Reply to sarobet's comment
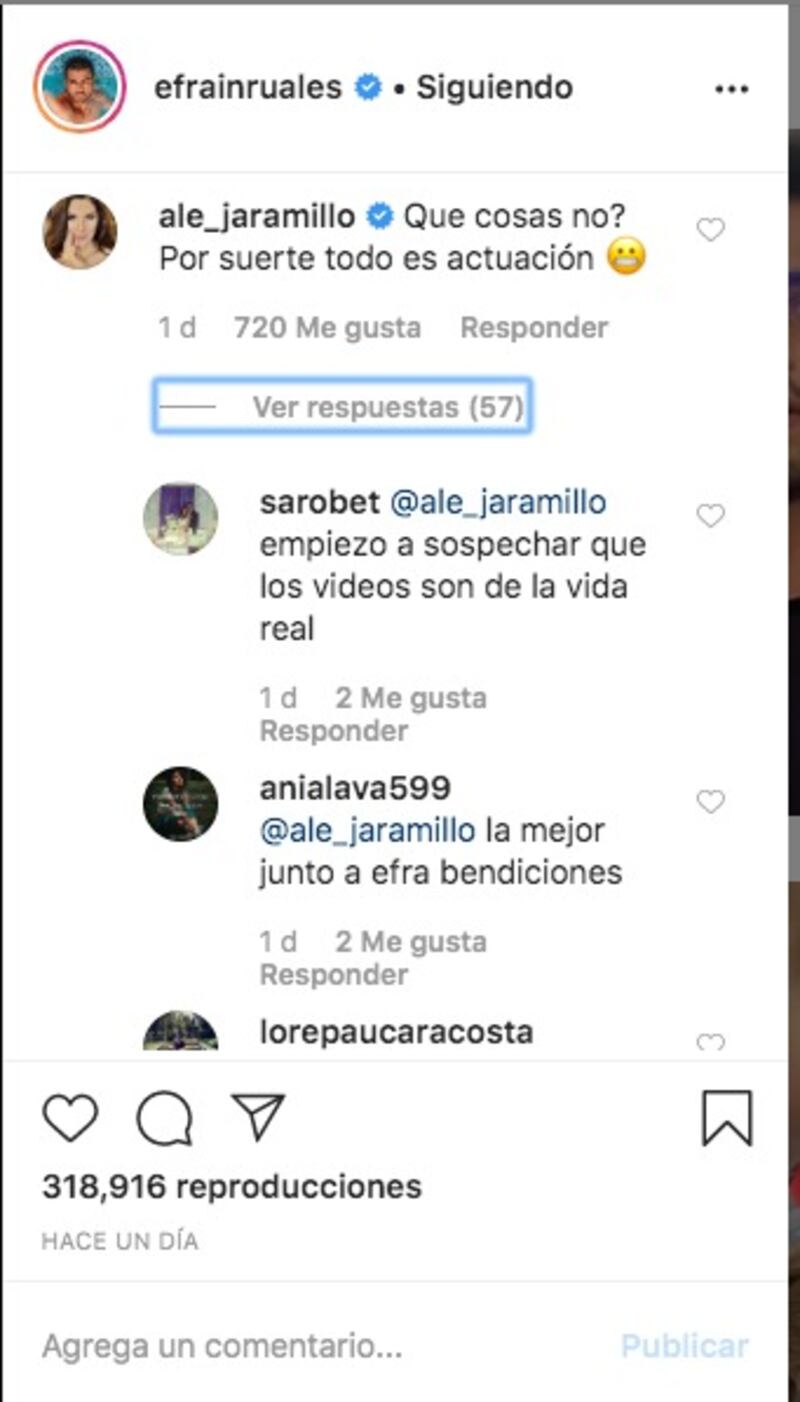 334,731
